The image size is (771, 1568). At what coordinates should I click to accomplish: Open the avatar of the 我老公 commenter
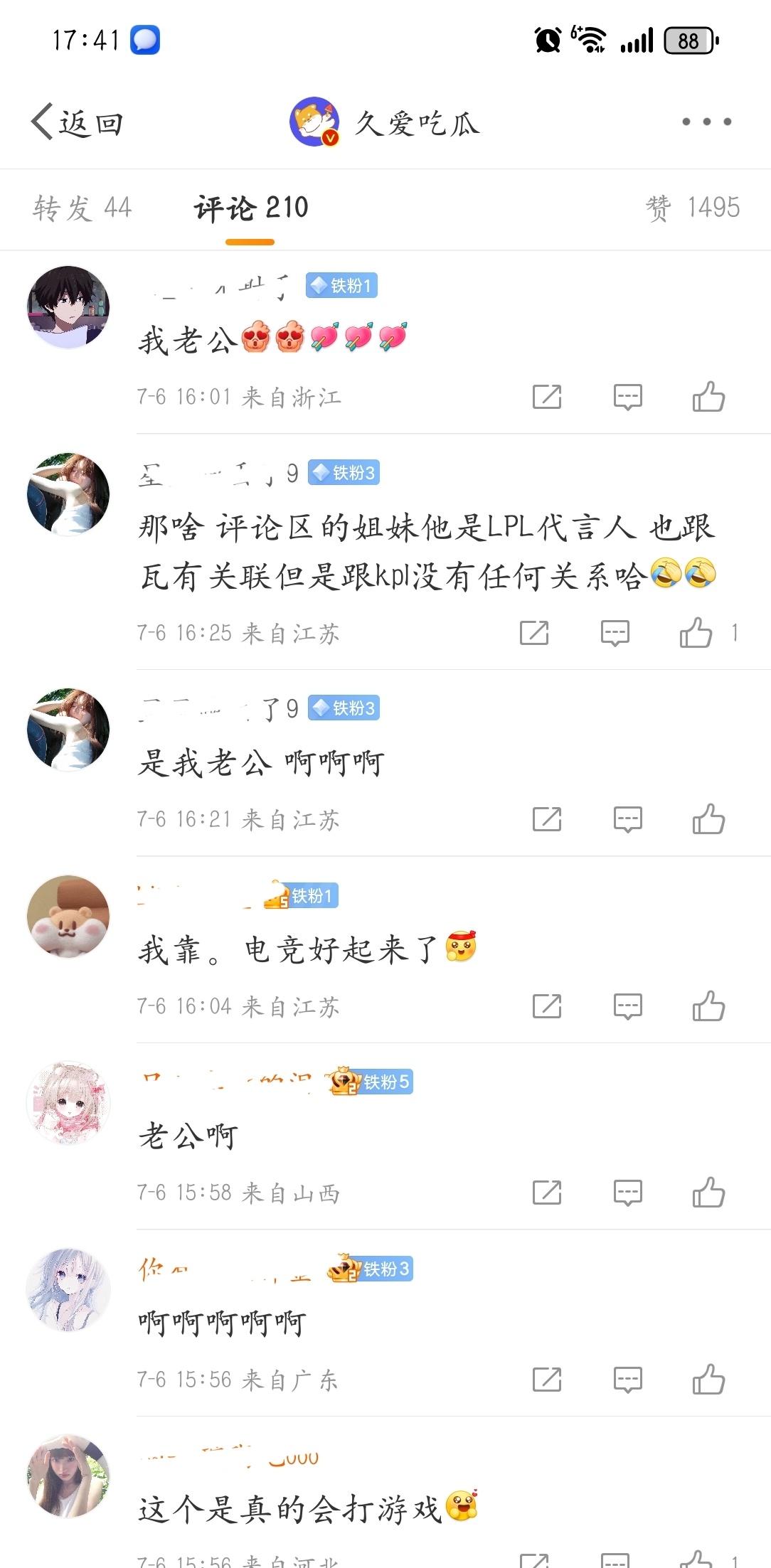coord(68,307)
